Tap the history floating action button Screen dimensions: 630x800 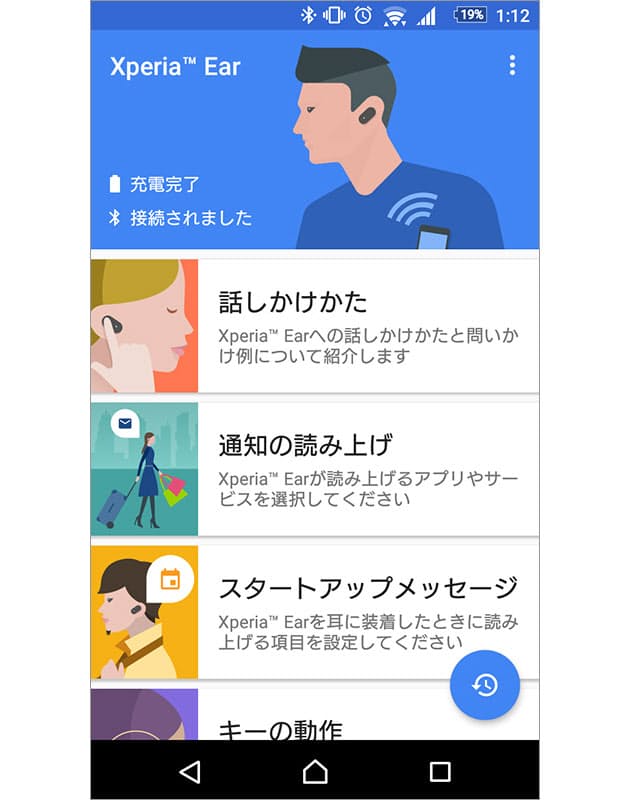point(485,685)
